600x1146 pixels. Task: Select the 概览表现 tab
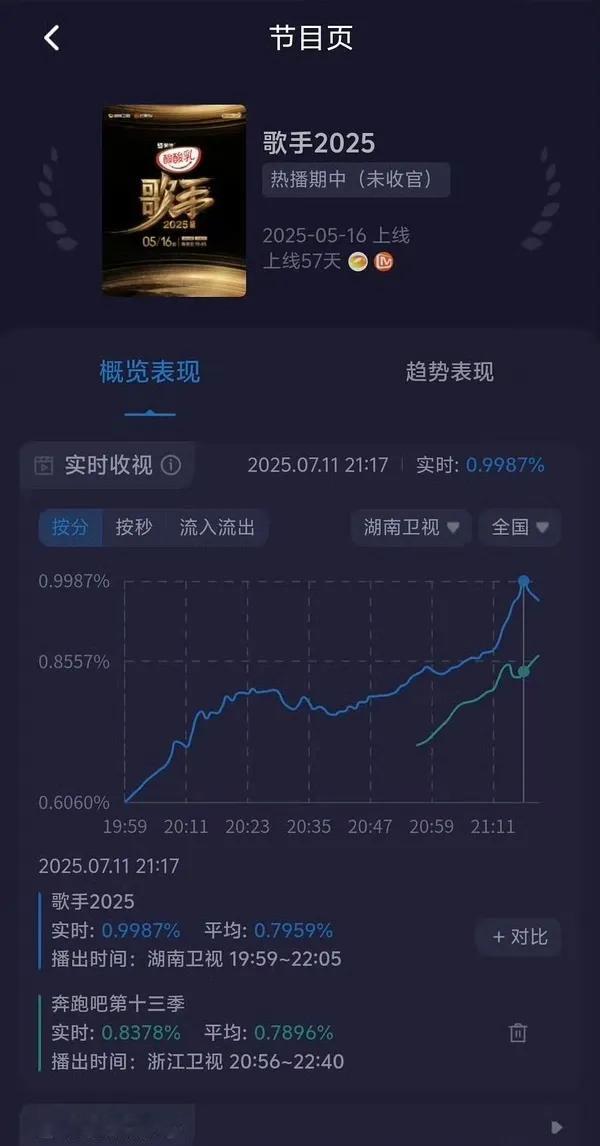pos(150,372)
